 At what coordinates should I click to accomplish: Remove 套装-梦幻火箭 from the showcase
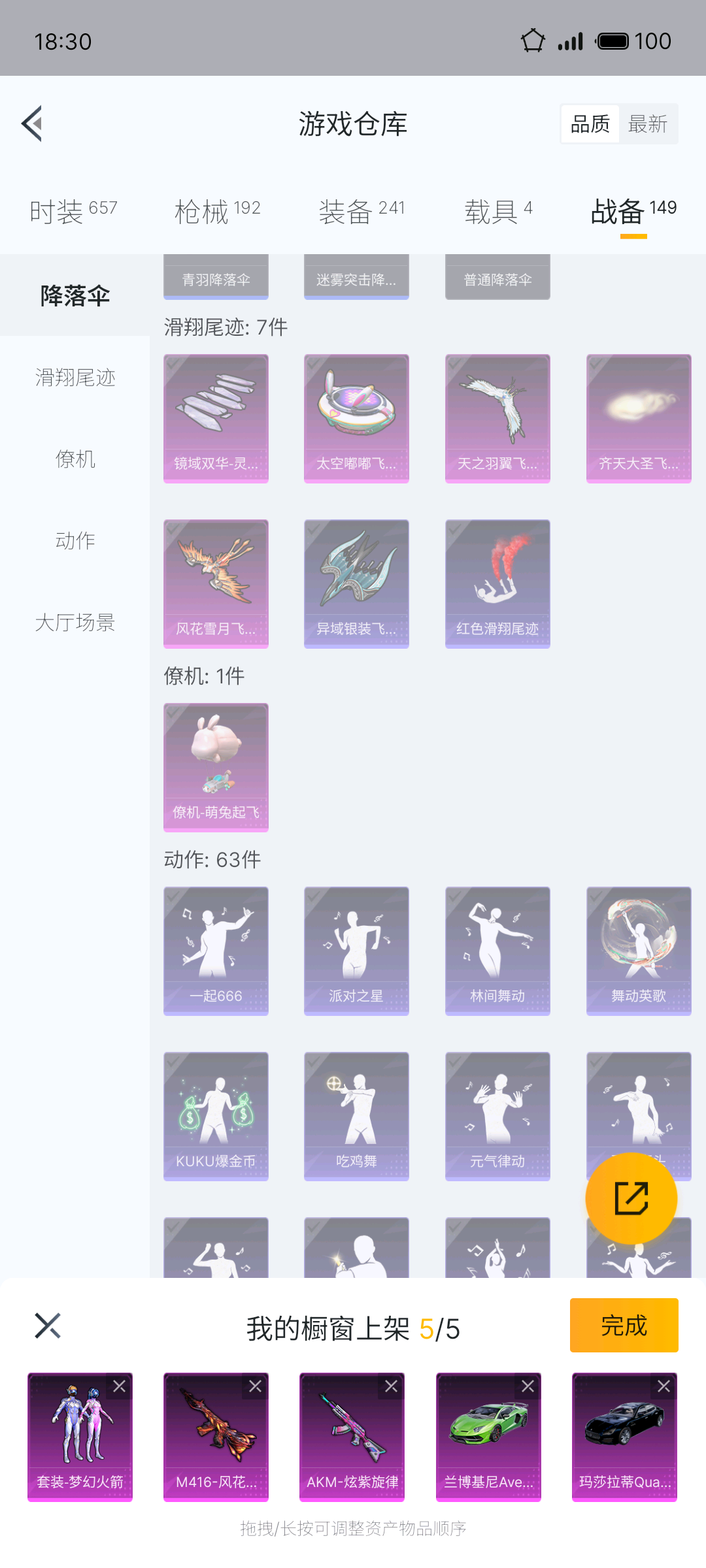pos(119,1386)
